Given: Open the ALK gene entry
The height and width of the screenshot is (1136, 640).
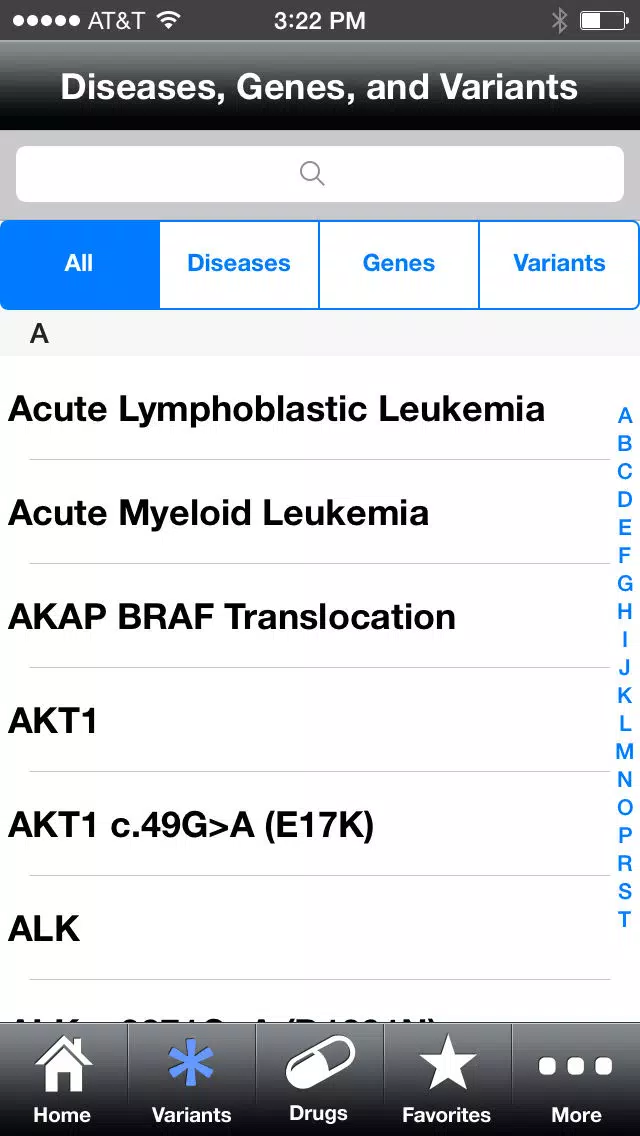Looking at the screenshot, I should [x=305, y=928].
